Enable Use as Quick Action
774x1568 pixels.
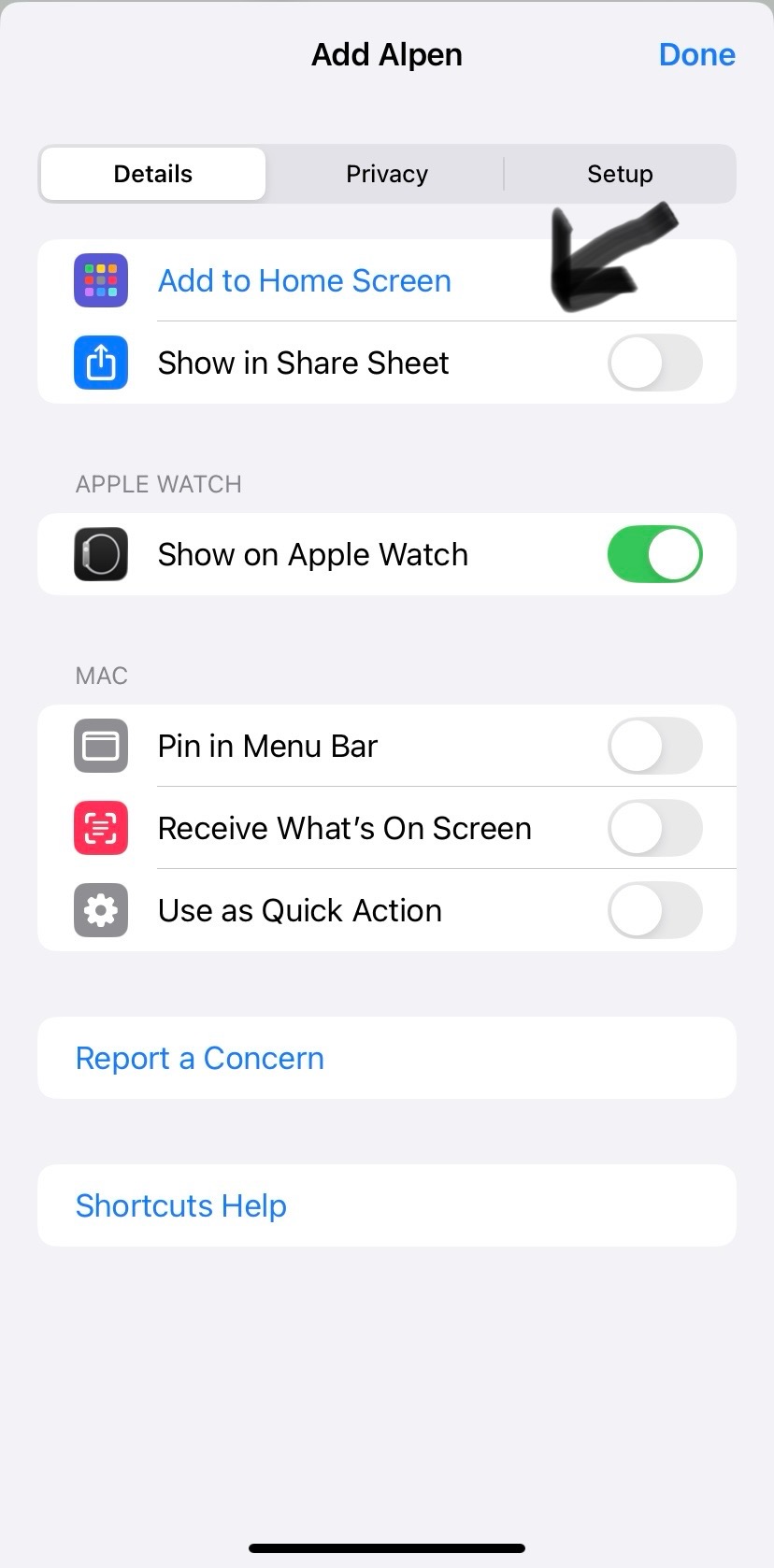654,910
